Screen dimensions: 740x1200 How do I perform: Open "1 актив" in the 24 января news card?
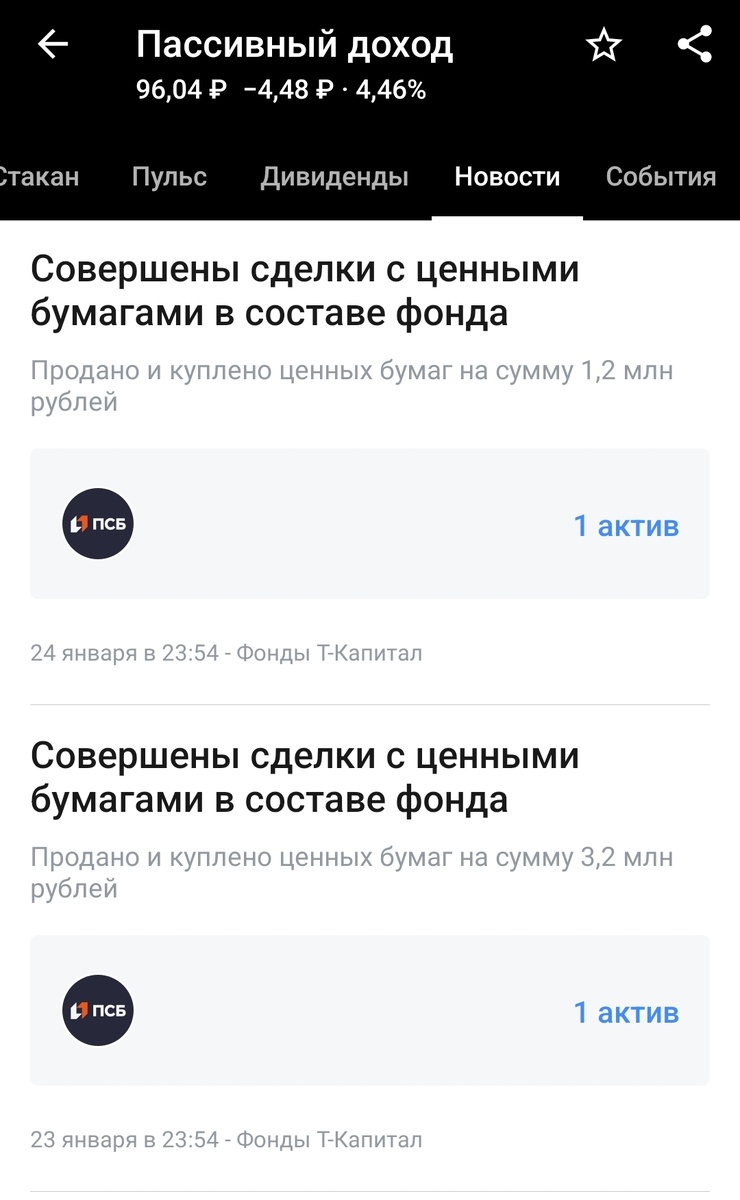pyautogui.click(x=625, y=523)
